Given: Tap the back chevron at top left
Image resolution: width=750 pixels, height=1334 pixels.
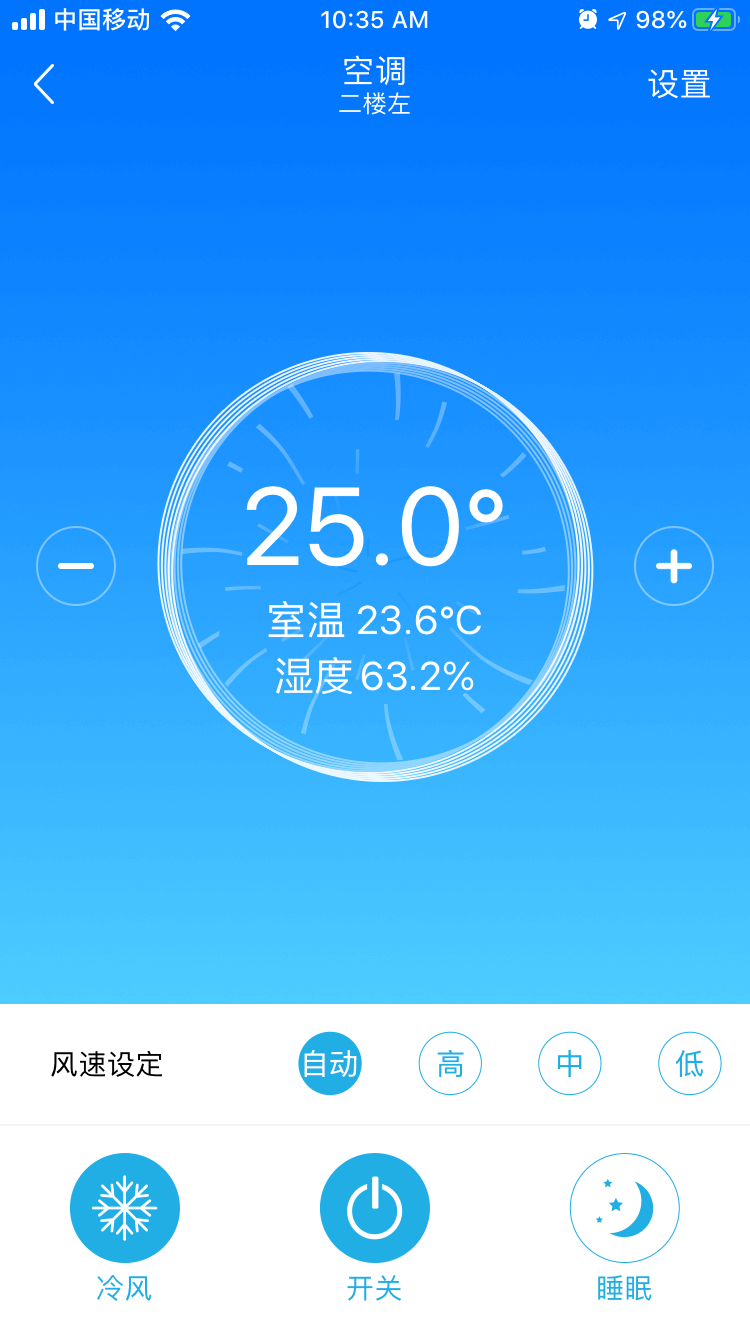Looking at the screenshot, I should (44, 84).
